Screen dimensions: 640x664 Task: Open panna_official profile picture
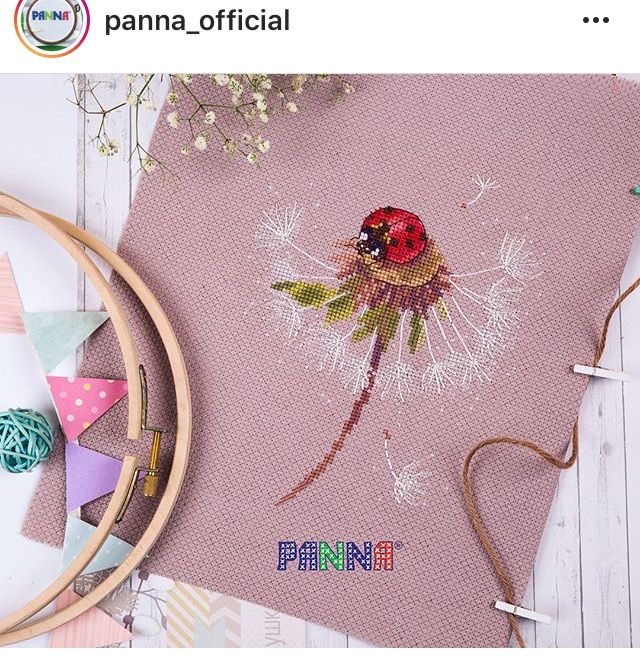52,22
